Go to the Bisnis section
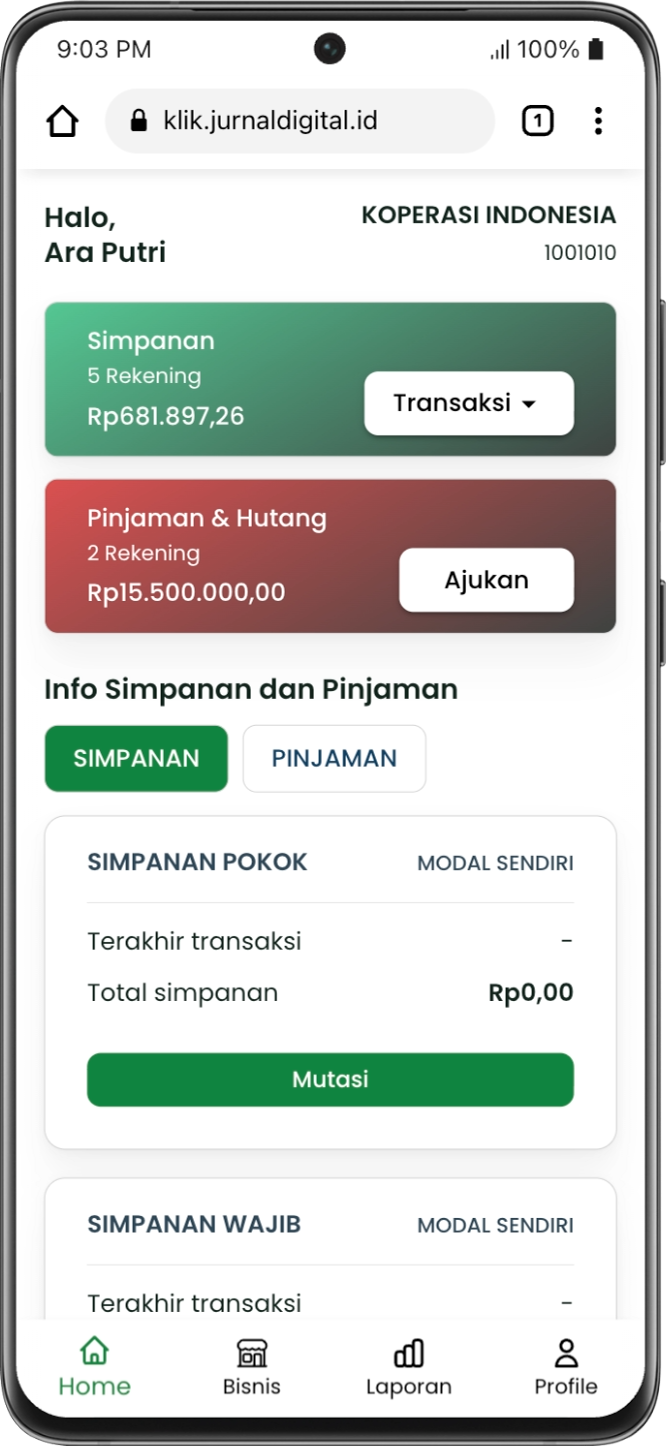The width and height of the screenshot is (666, 1446). tap(252, 1367)
